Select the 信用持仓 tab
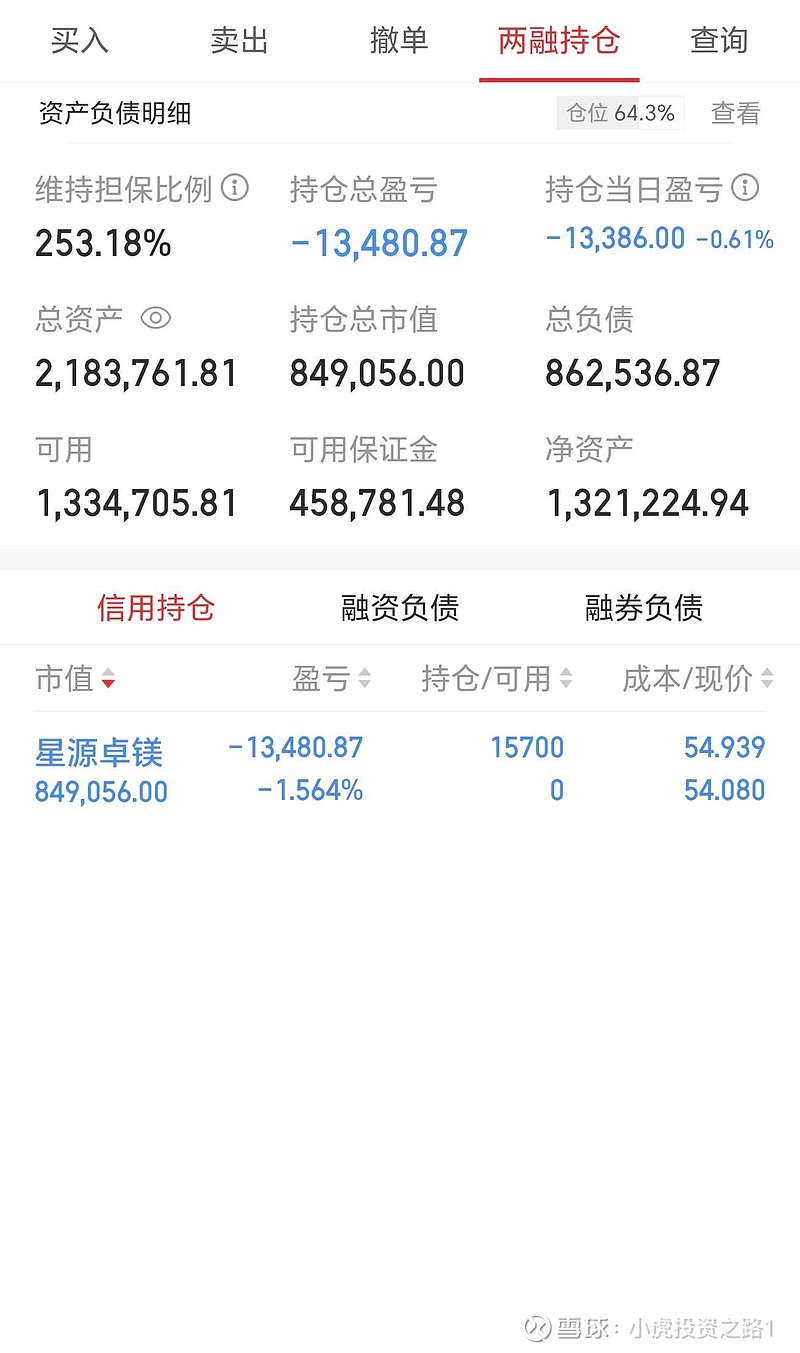 click(x=156, y=607)
